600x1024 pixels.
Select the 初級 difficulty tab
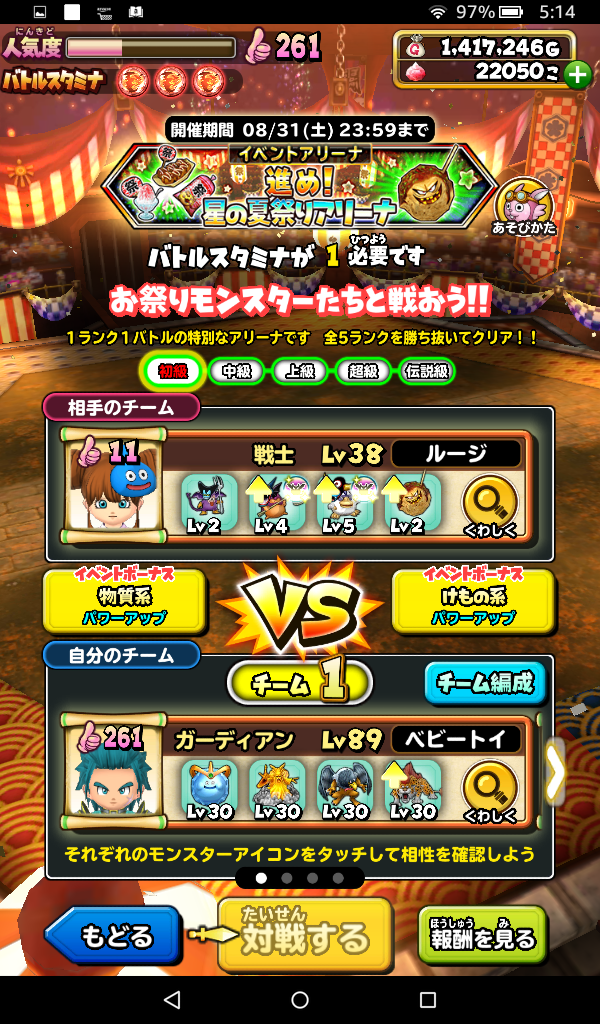[173, 371]
